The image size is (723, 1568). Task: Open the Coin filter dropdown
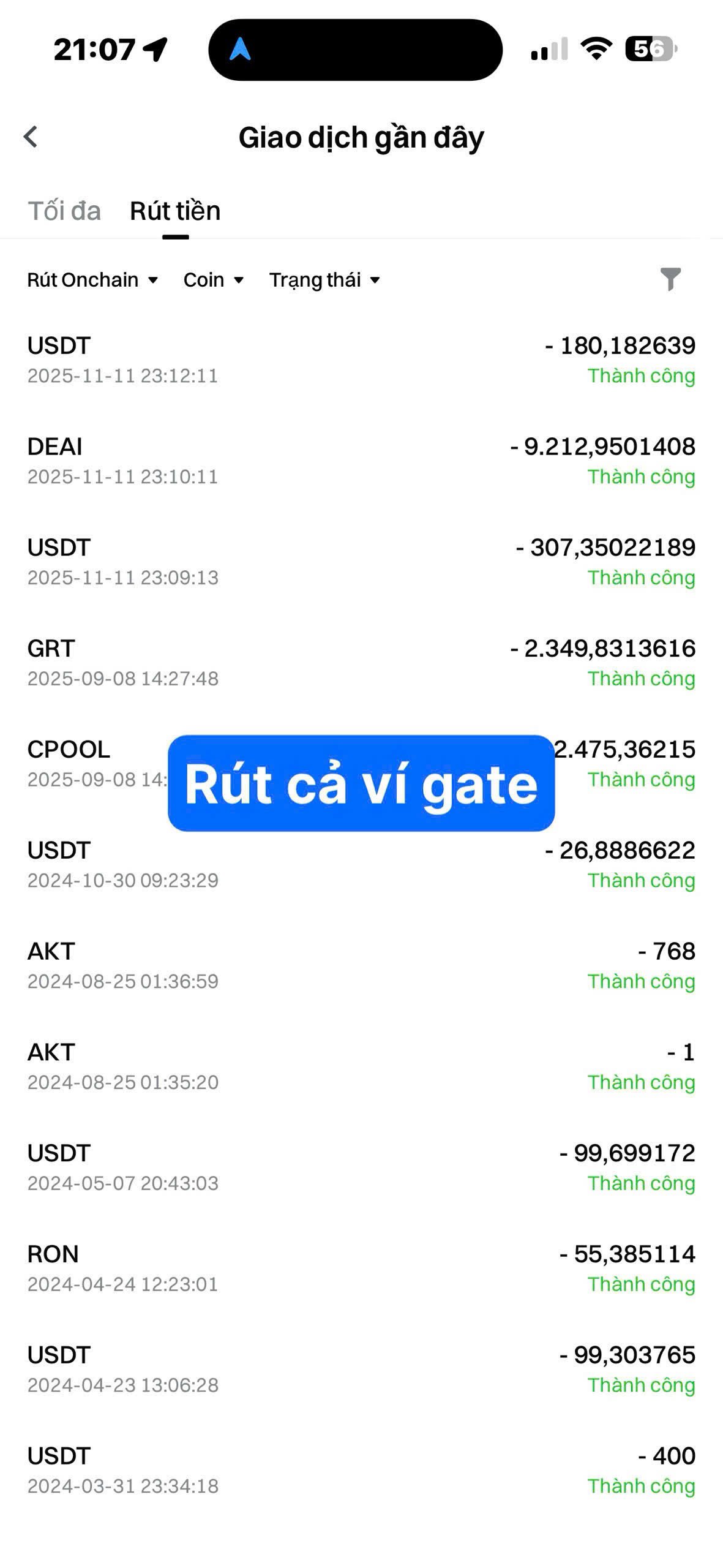click(x=213, y=280)
